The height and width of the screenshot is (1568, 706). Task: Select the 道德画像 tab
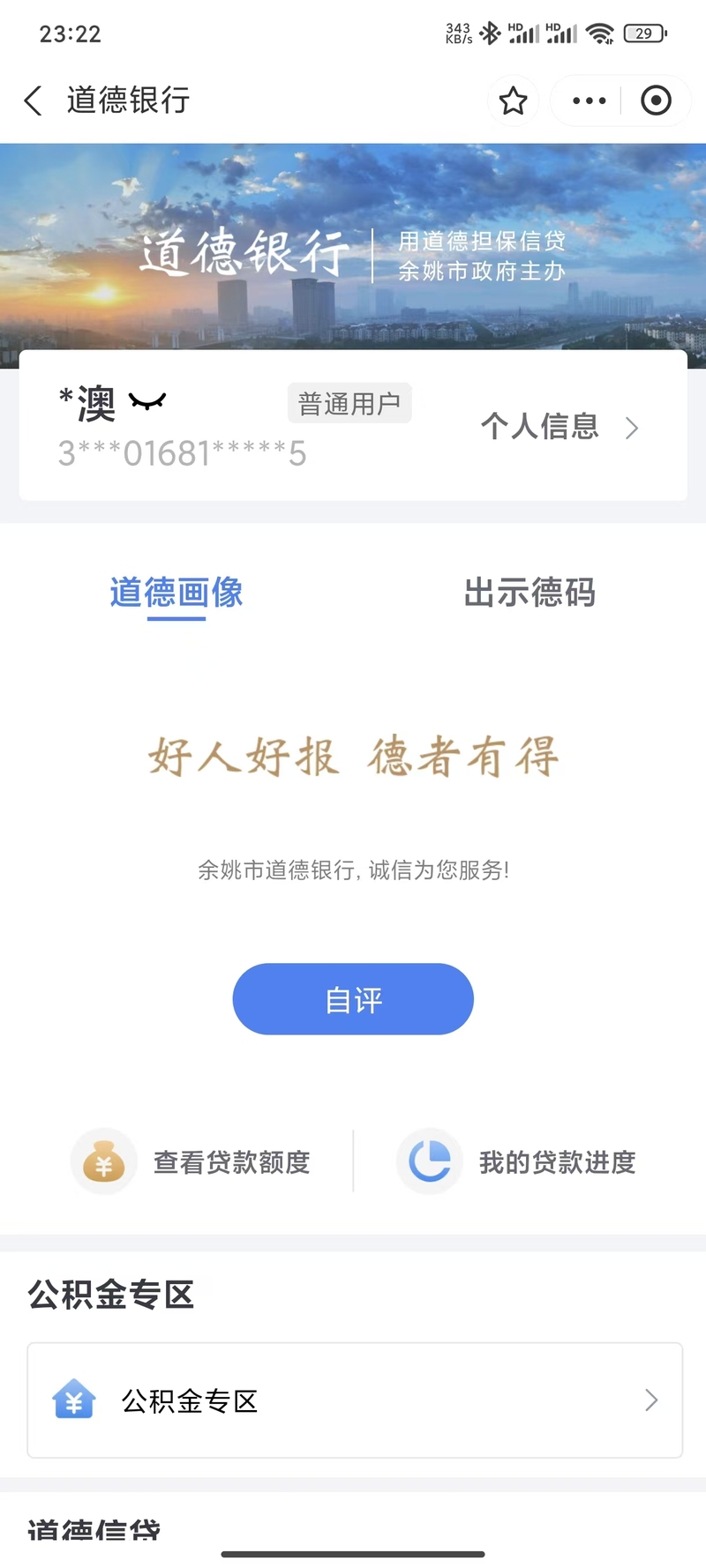[176, 594]
